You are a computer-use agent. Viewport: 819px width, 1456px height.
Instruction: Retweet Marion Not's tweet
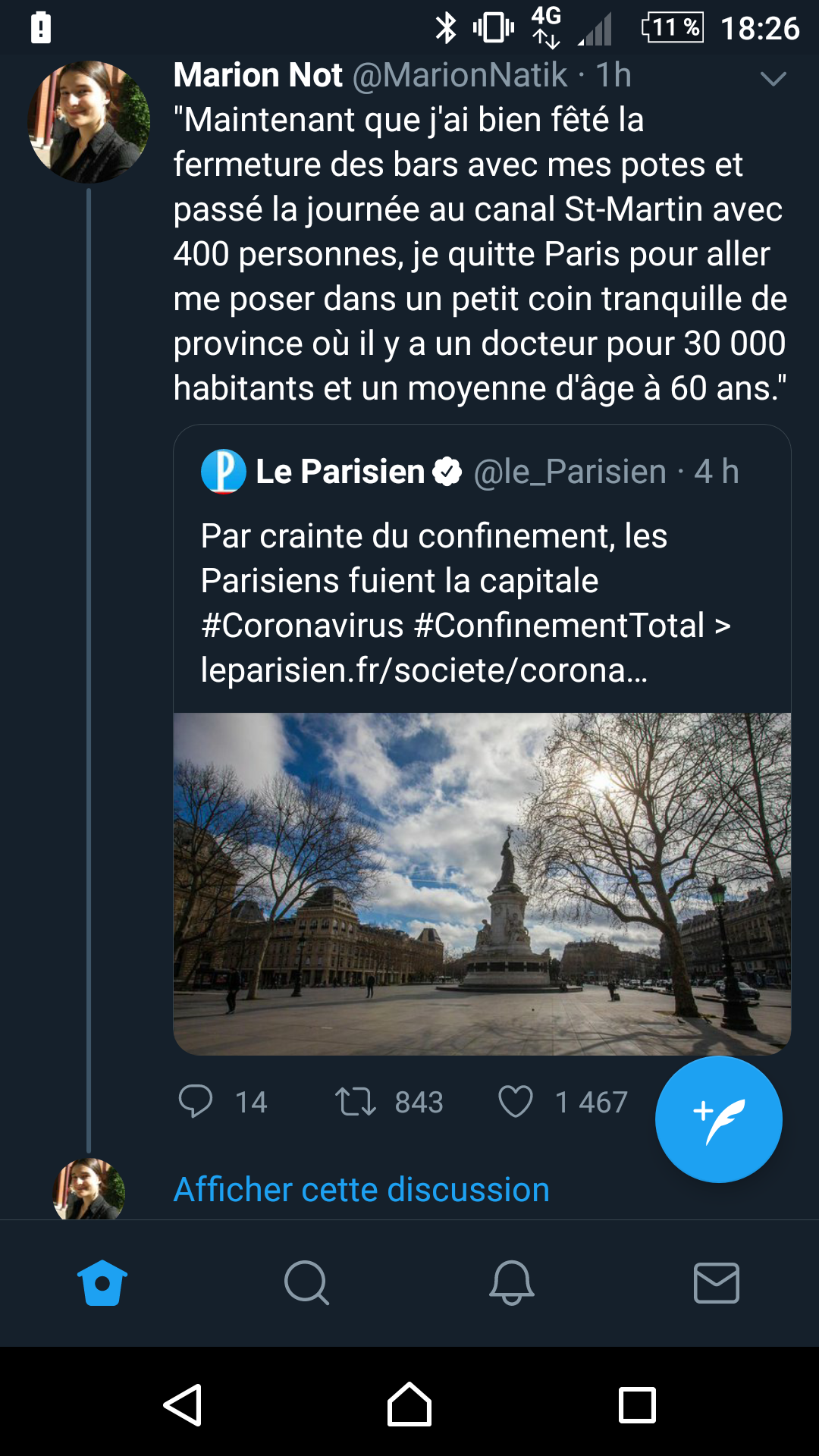[356, 1101]
